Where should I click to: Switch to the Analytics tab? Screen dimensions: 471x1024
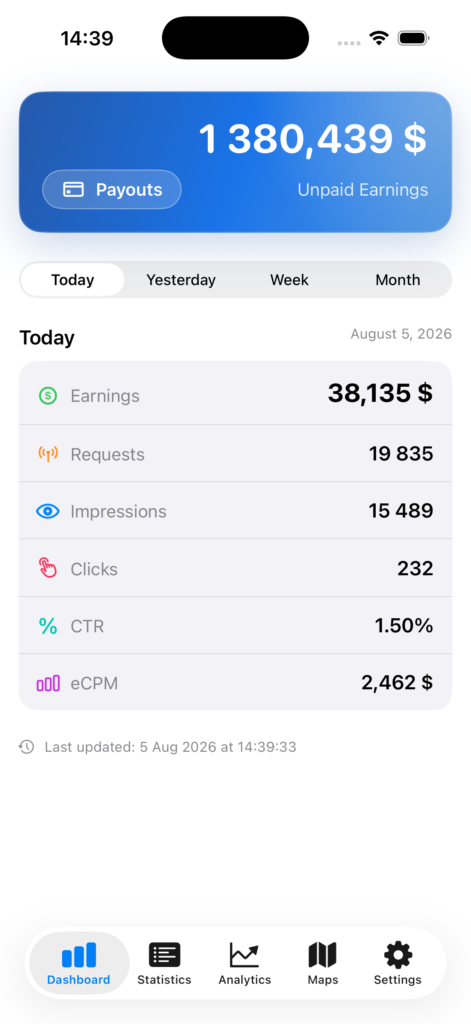point(244,963)
